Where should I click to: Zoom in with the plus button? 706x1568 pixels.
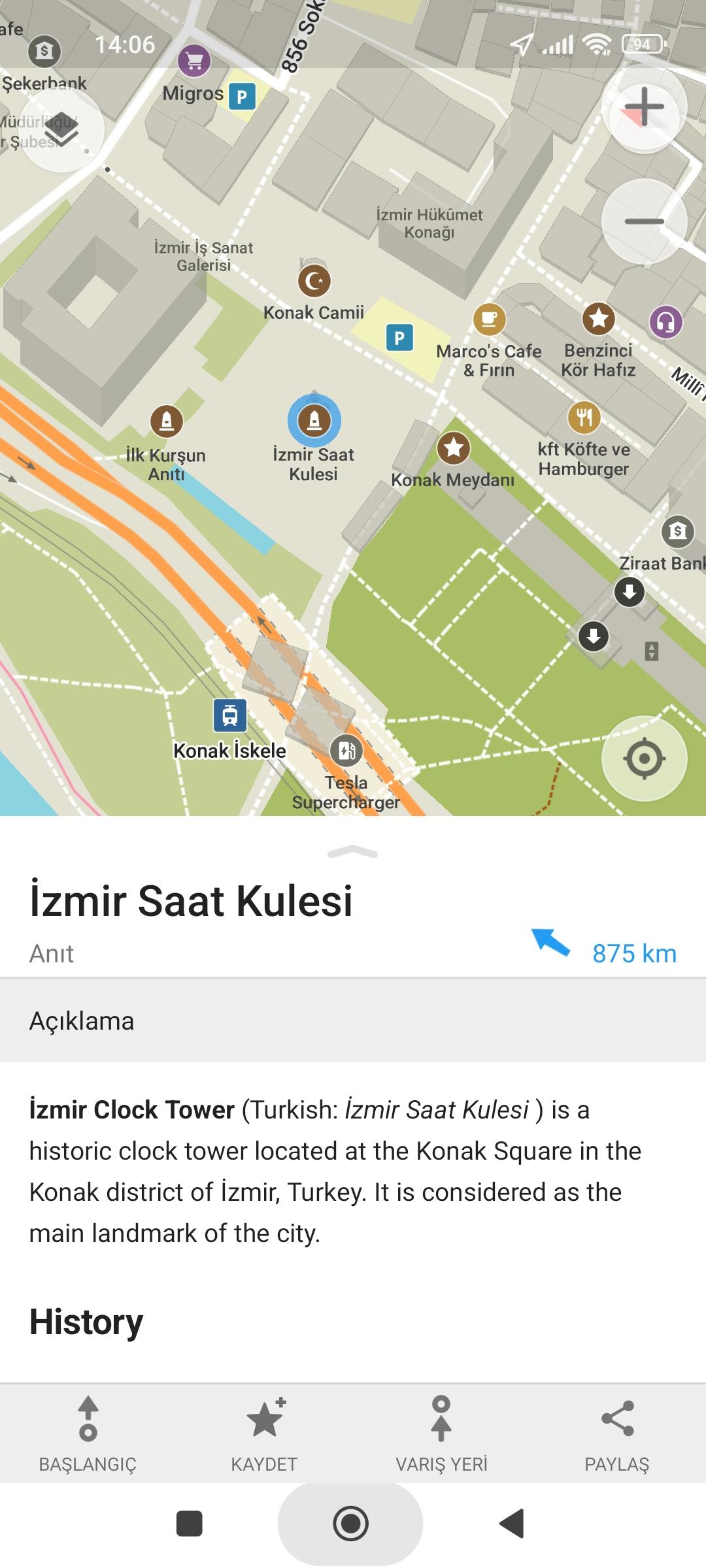pos(644,106)
